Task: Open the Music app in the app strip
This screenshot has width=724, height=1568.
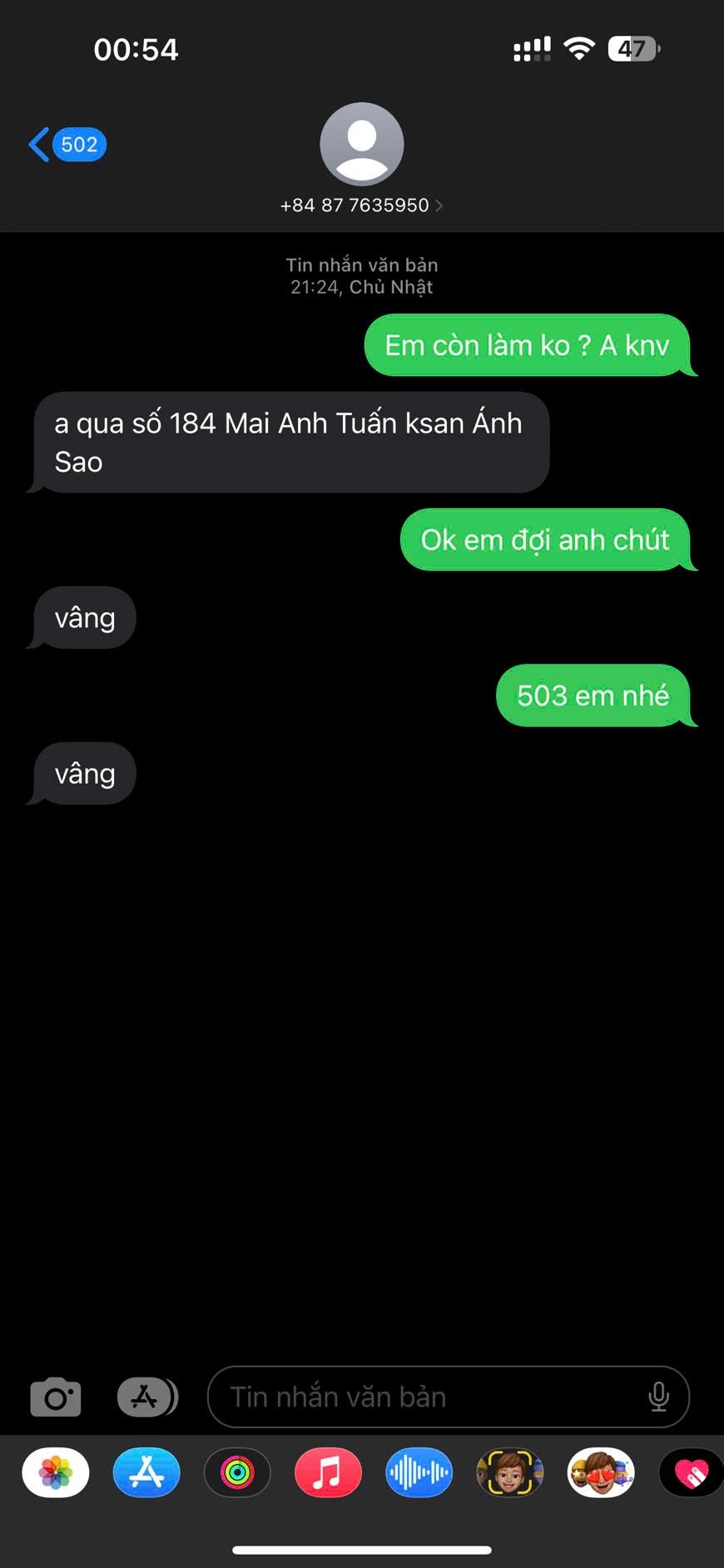Action: [328, 1473]
